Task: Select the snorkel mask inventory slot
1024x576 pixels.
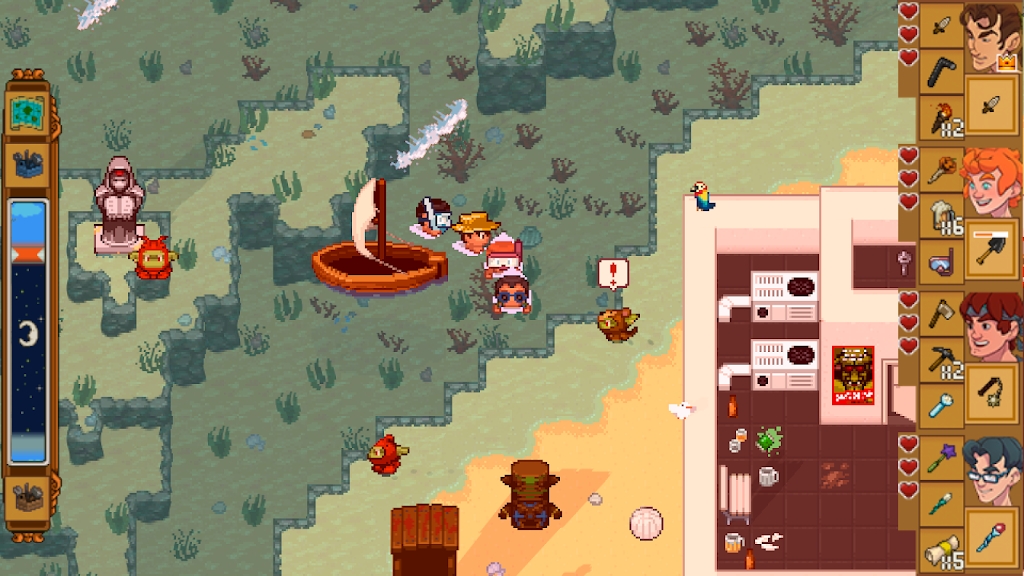Action: pyautogui.click(x=940, y=264)
